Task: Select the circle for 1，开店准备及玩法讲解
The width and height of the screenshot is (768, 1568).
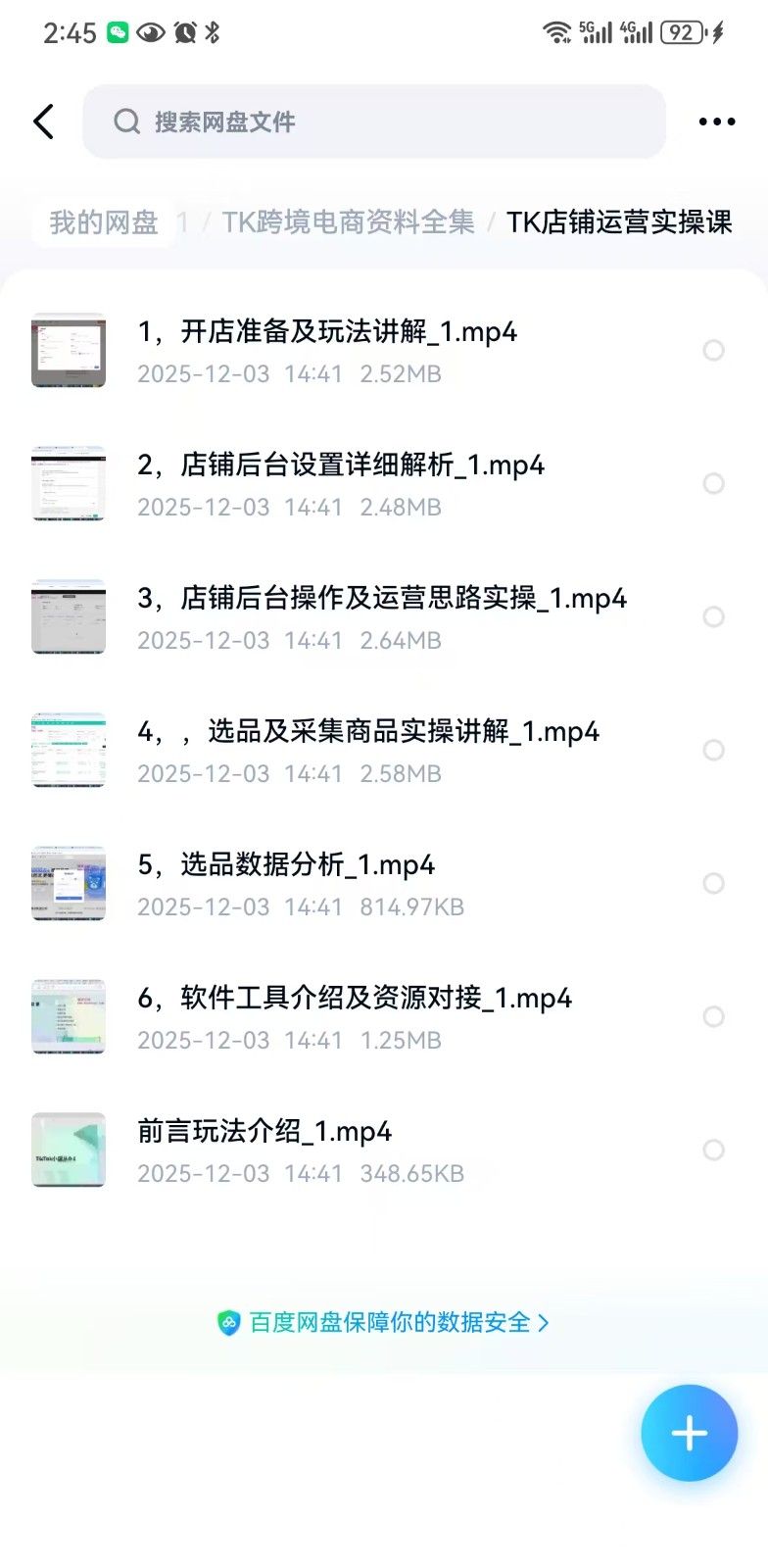Action: tap(714, 350)
